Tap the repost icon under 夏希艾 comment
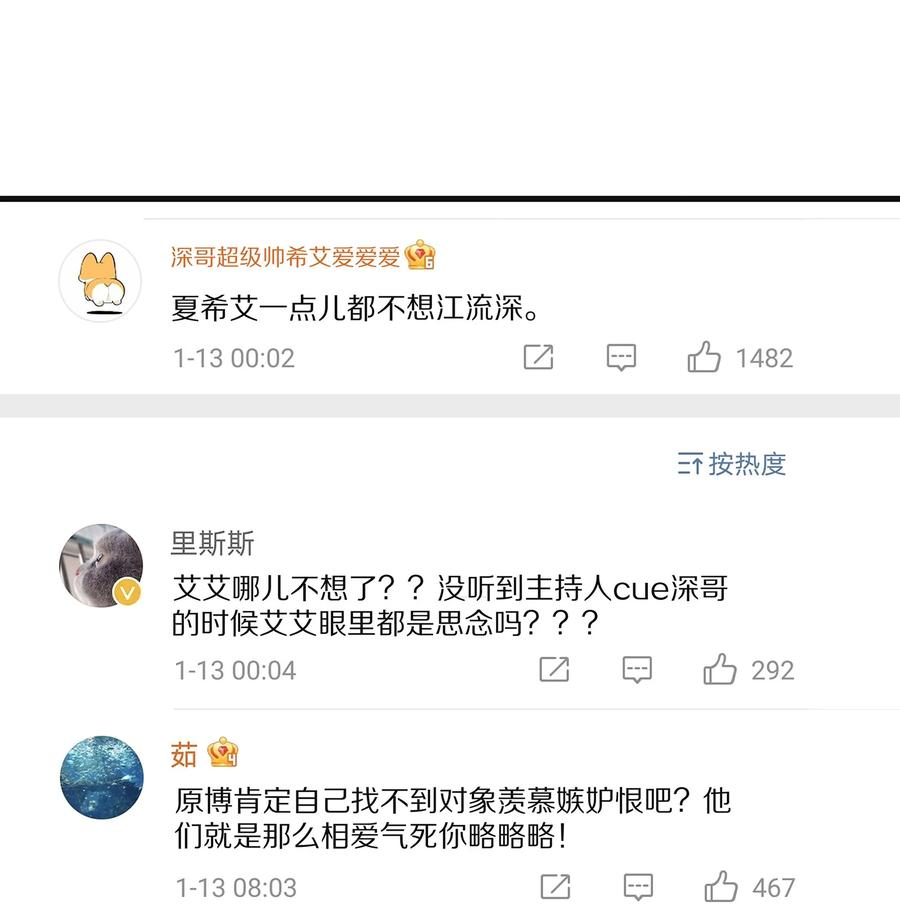The width and height of the screenshot is (900, 914). [x=537, y=357]
